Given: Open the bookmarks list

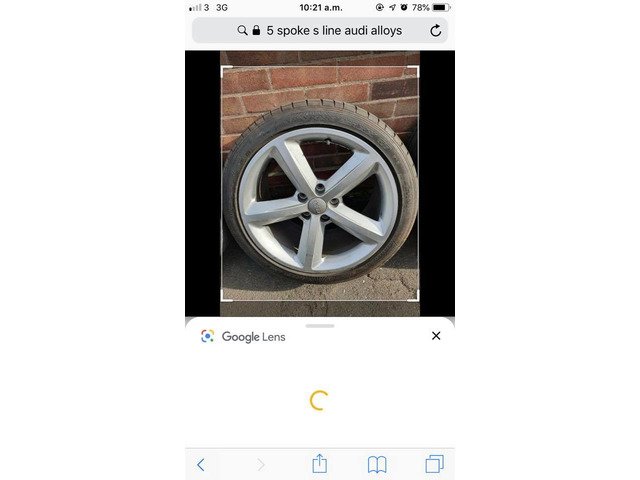Looking at the screenshot, I should (x=377, y=464).
